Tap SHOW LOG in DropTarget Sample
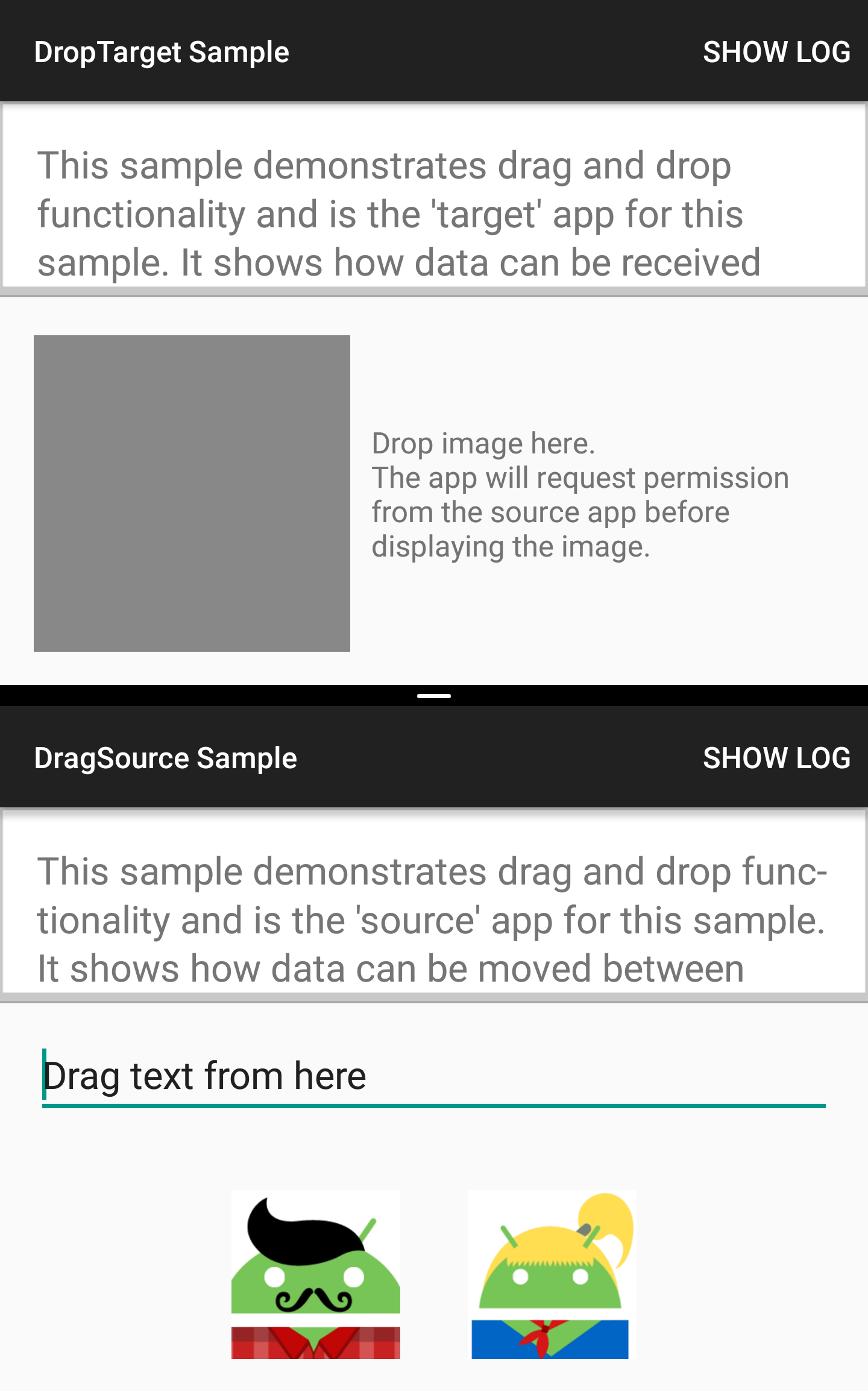 click(x=776, y=52)
